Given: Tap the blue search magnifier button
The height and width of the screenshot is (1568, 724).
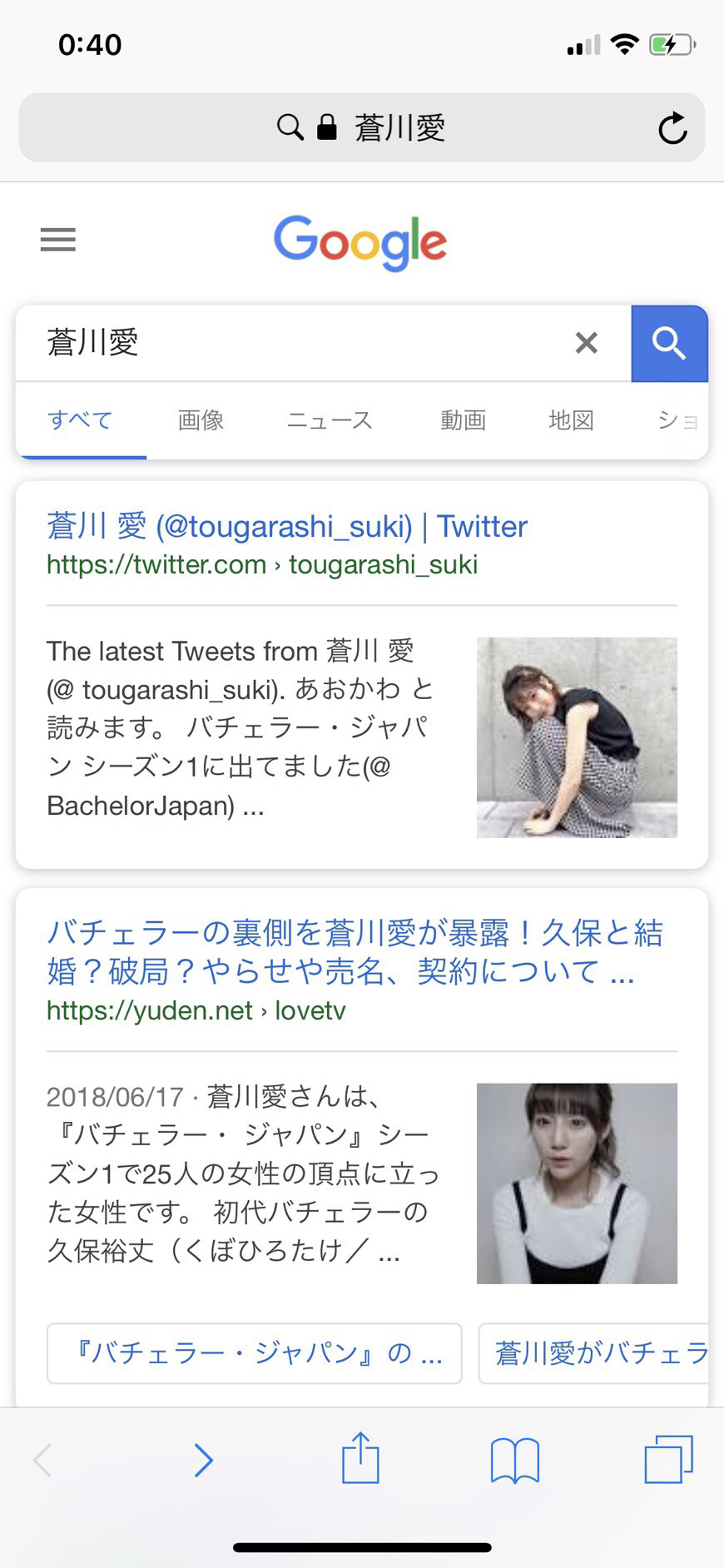Looking at the screenshot, I should [669, 343].
